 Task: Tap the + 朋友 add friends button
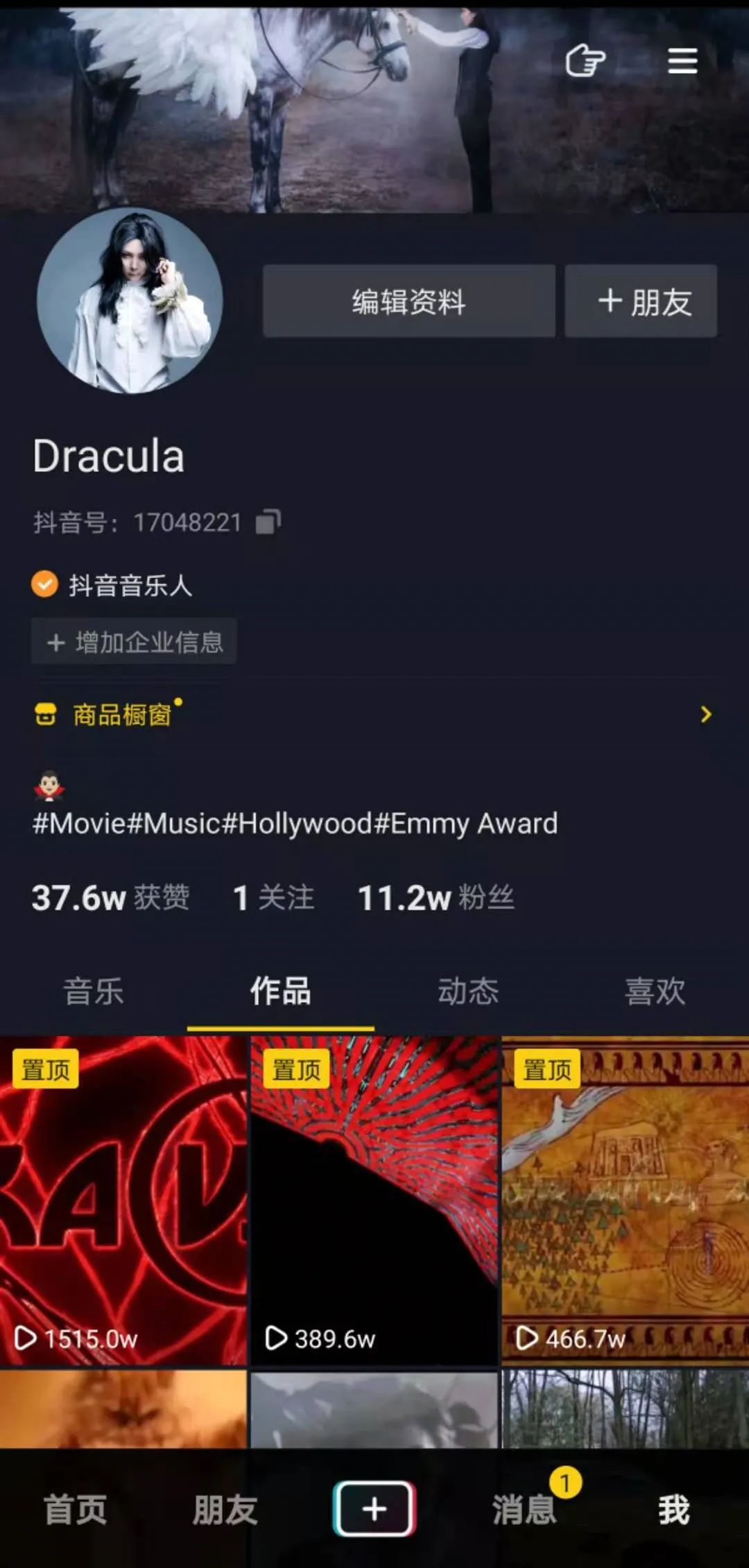641,301
